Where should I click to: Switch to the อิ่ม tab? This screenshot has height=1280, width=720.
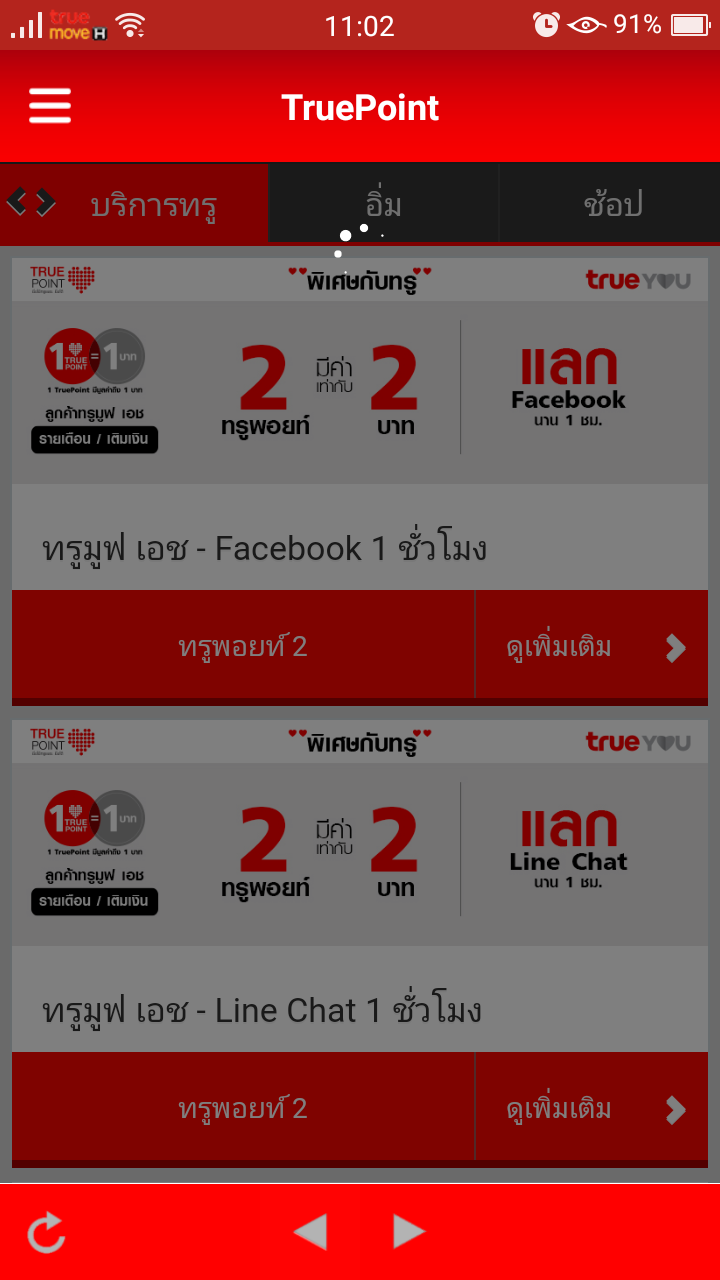coord(384,204)
